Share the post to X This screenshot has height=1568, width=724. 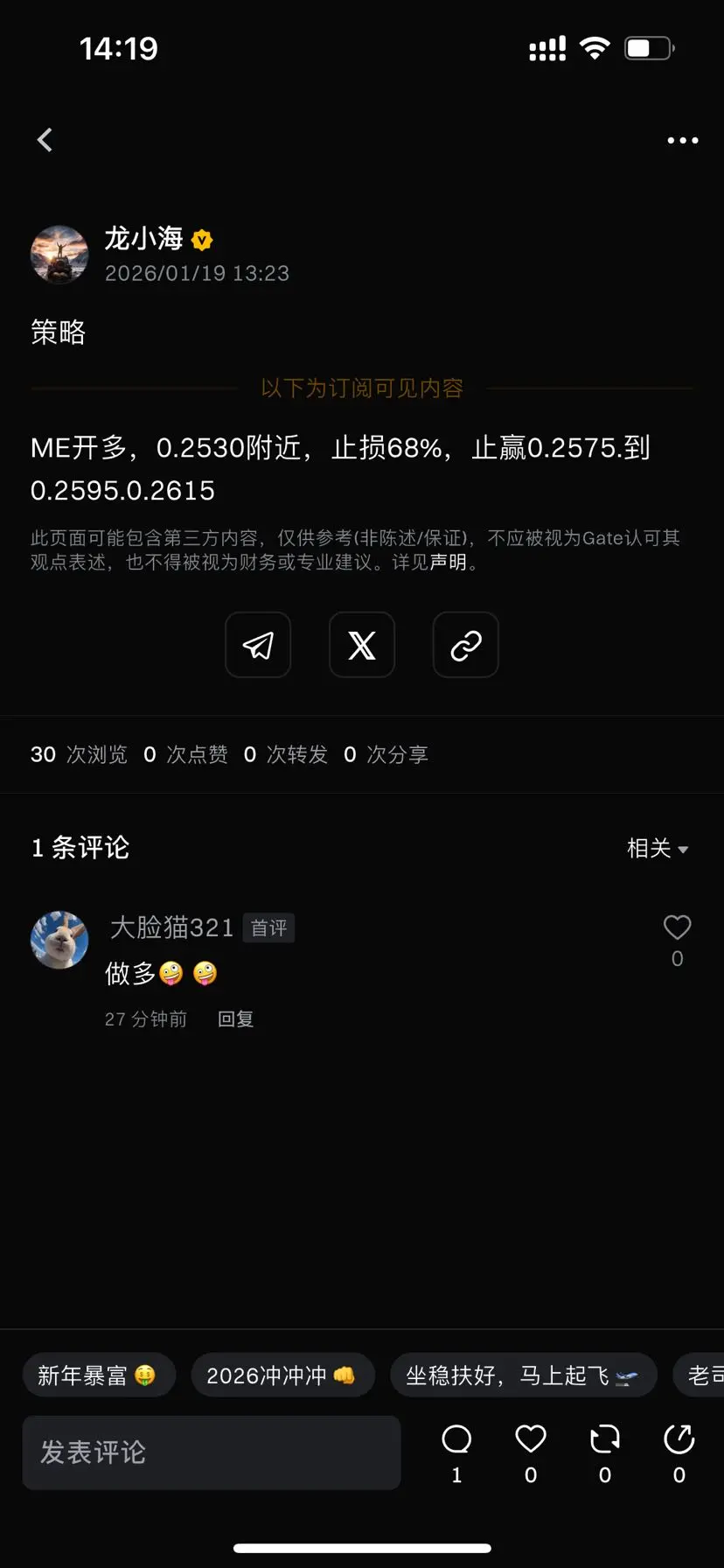(361, 645)
